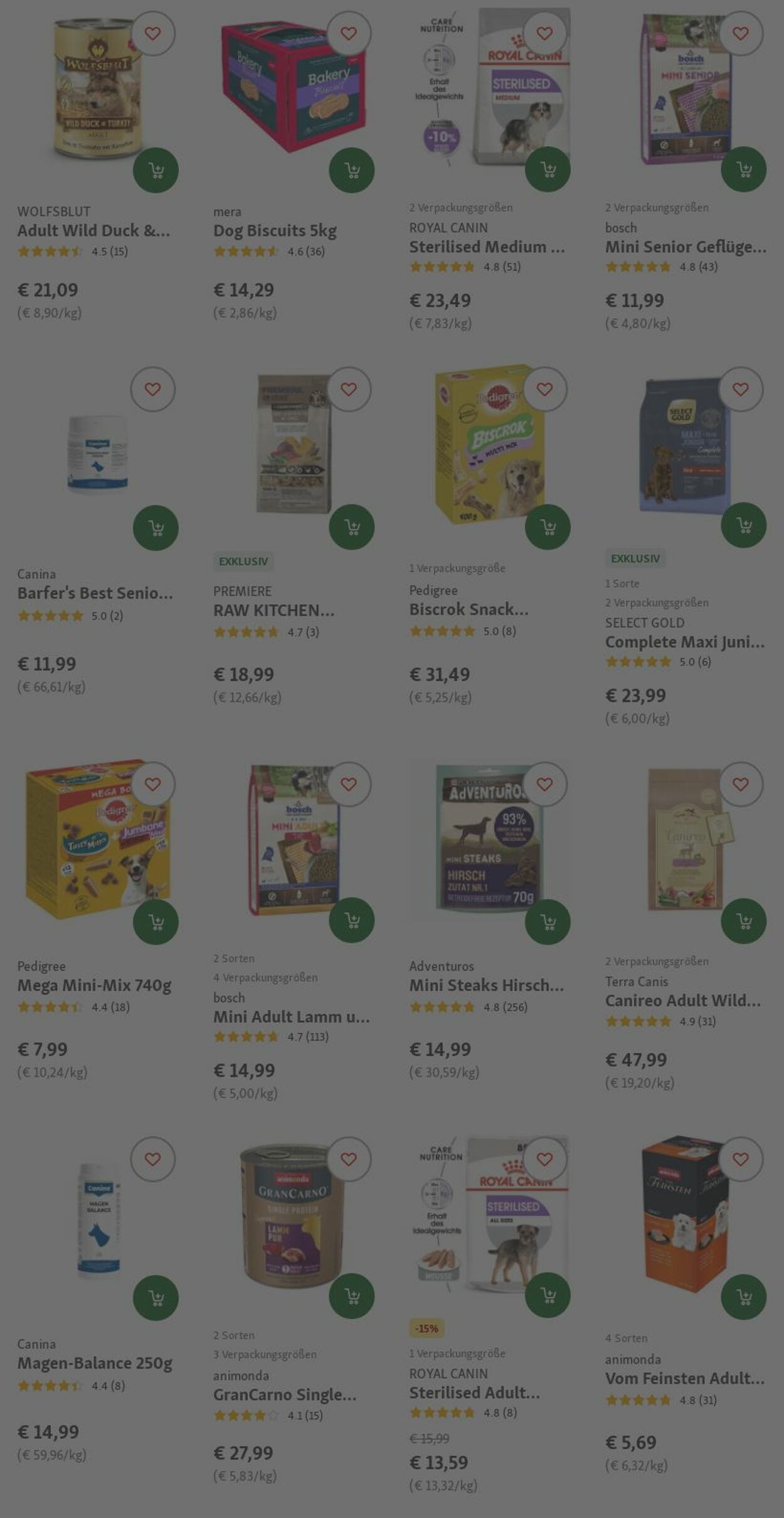Open Terra Canis Canireo Adult Wild product
Viewport: 784px width, 1518px height.
click(x=682, y=1000)
